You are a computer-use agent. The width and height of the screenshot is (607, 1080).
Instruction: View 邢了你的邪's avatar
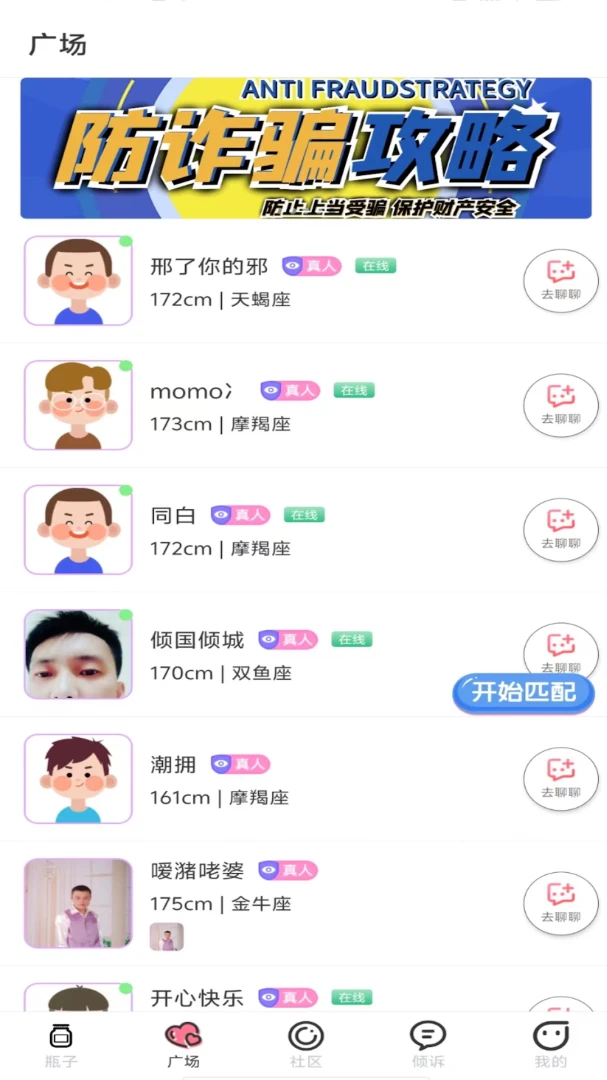pyautogui.click(x=78, y=280)
